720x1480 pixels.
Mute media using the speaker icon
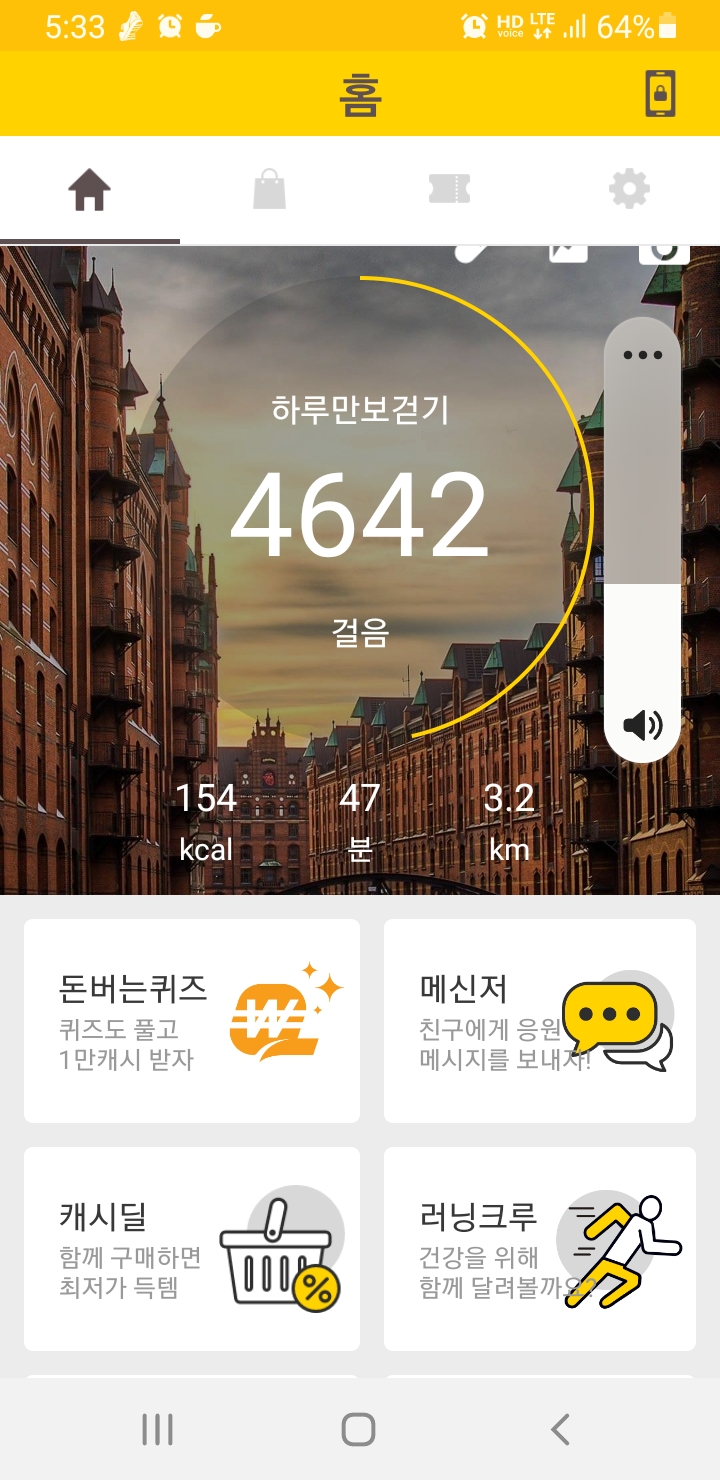point(642,725)
